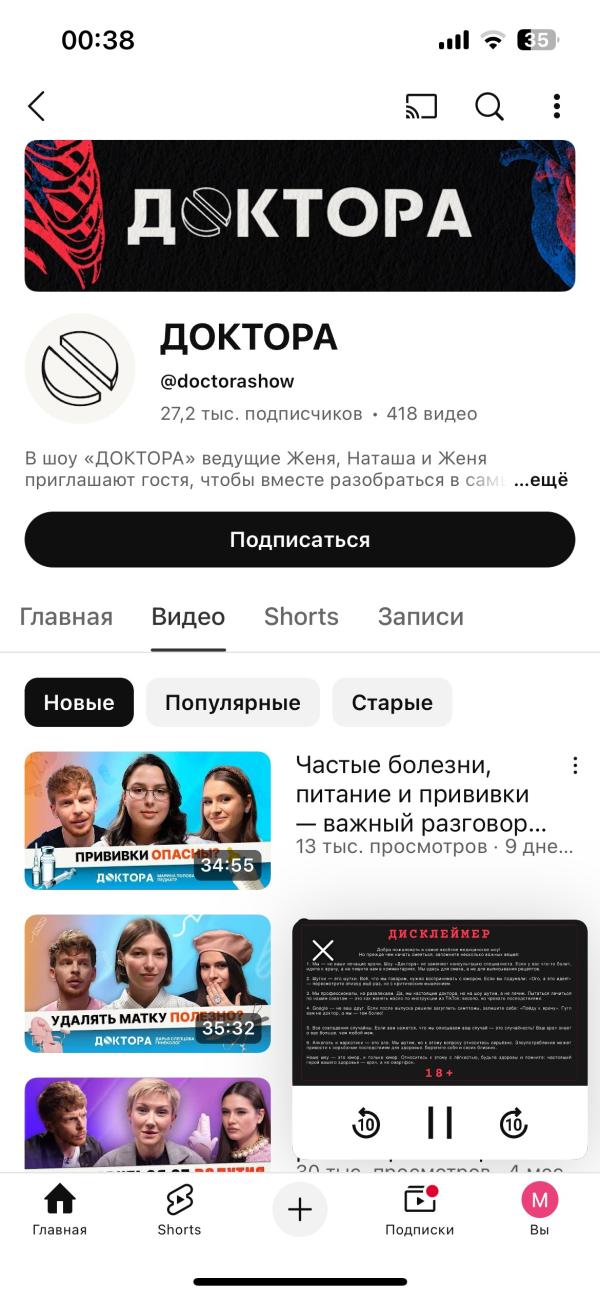Pause the miniplayer video

(x=440, y=1123)
